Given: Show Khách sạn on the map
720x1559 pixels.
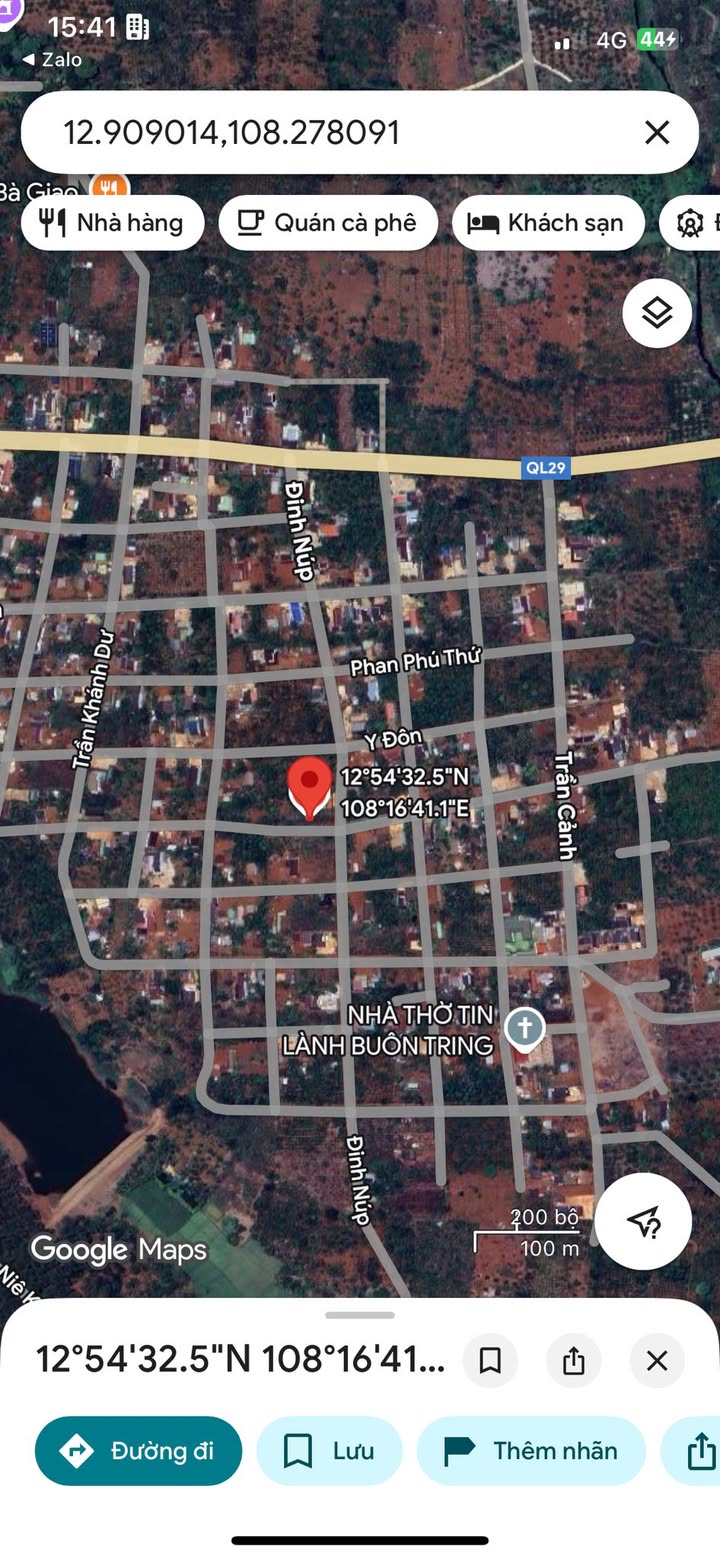Looking at the screenshot, I should point(546,222).
